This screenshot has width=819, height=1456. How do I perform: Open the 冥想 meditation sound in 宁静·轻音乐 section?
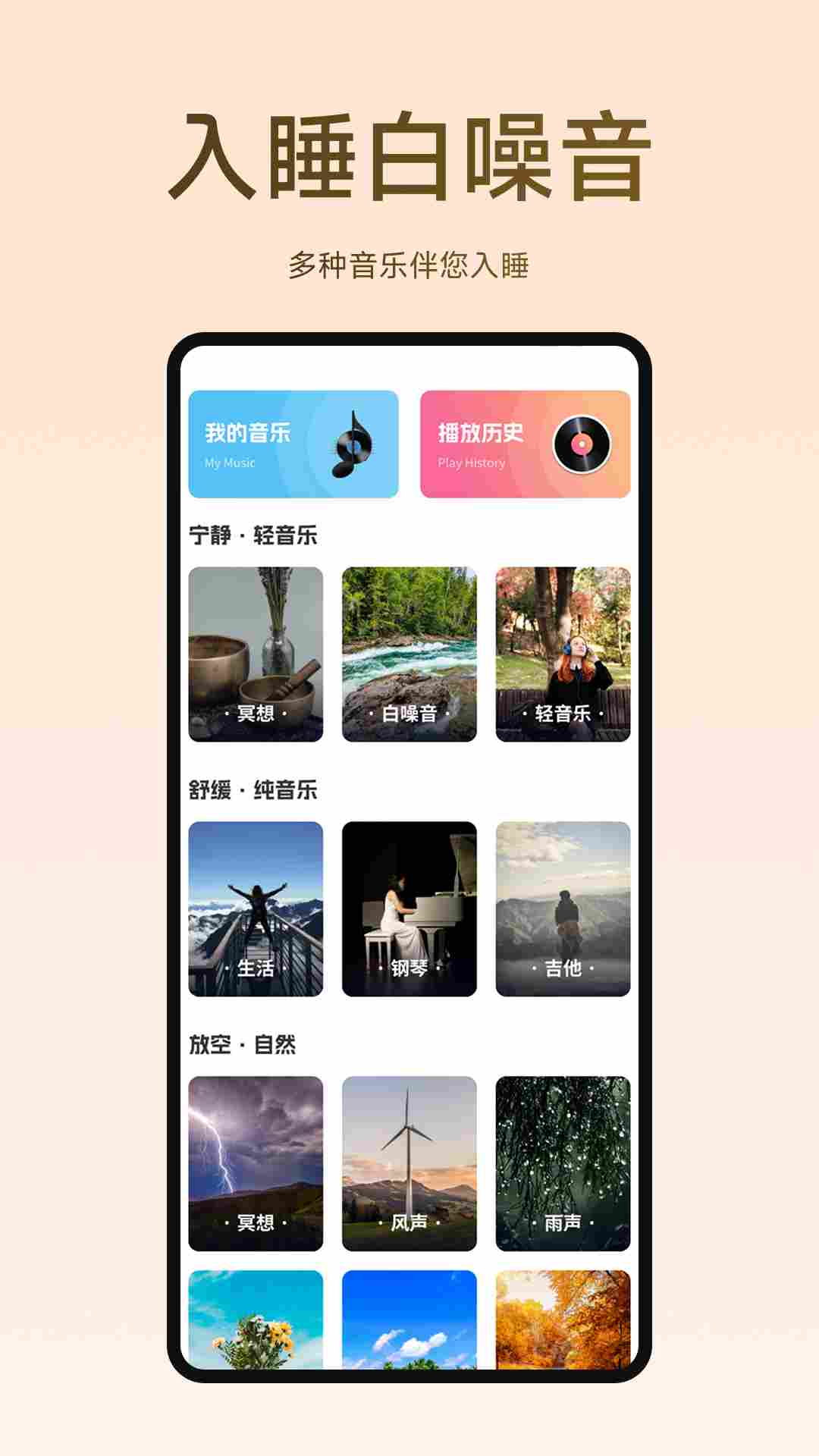coord(255,654)
